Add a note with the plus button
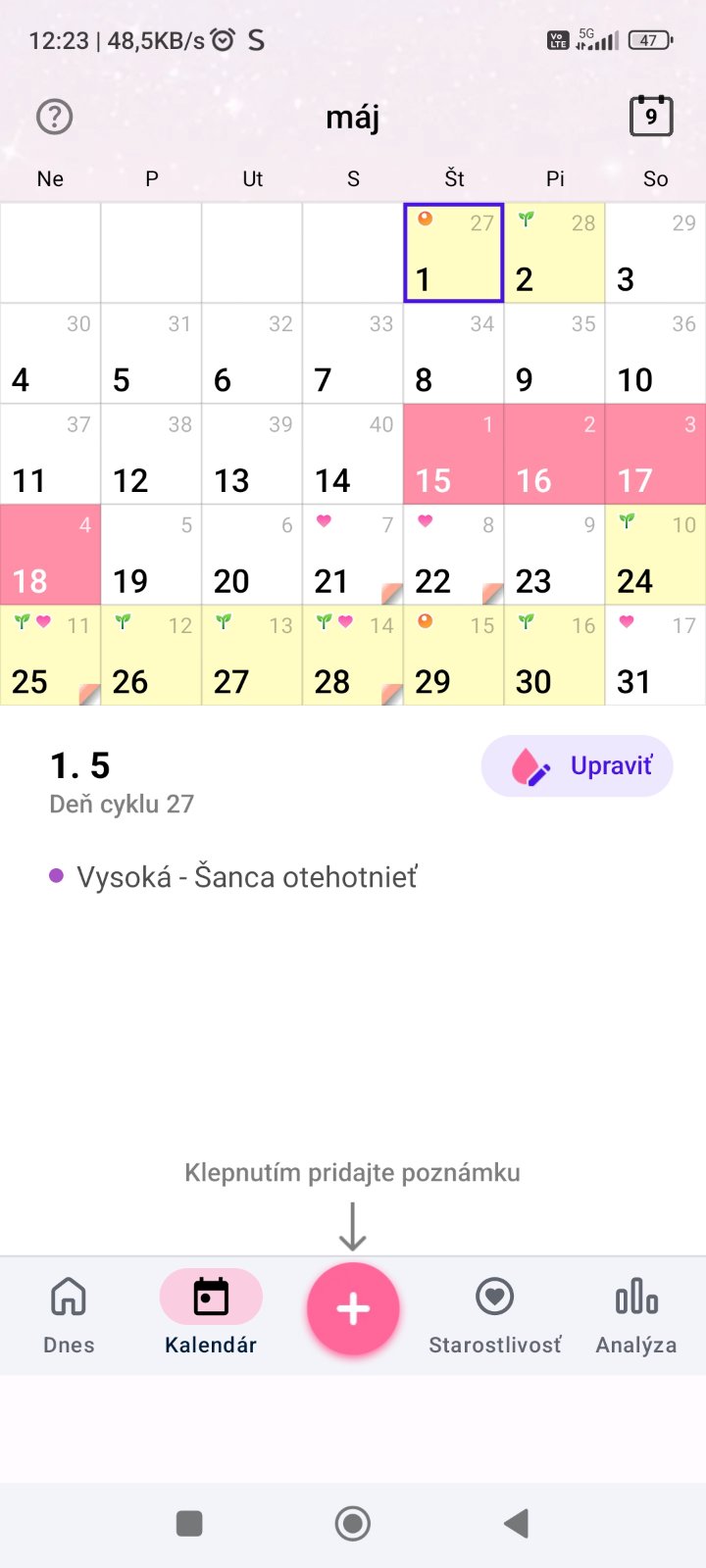Screen dimensions: 706x1568 (x=353, y=1309)
